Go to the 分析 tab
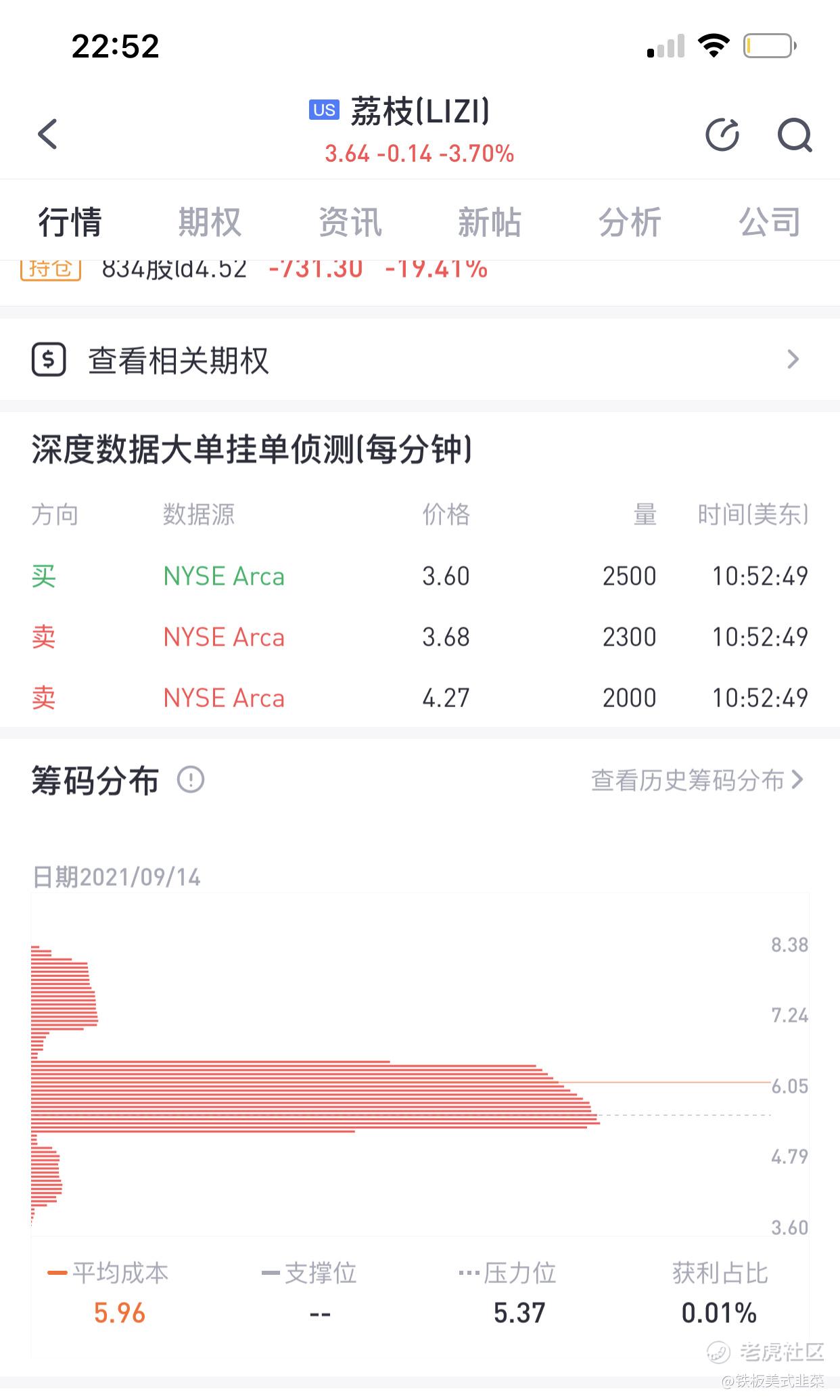Image resolution: width=840 pixels, height=1400 pixels. (630, 222)
